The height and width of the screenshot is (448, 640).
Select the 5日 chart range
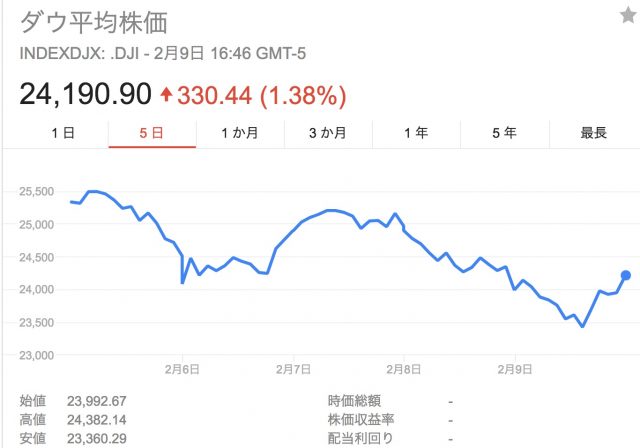[151, 133]
